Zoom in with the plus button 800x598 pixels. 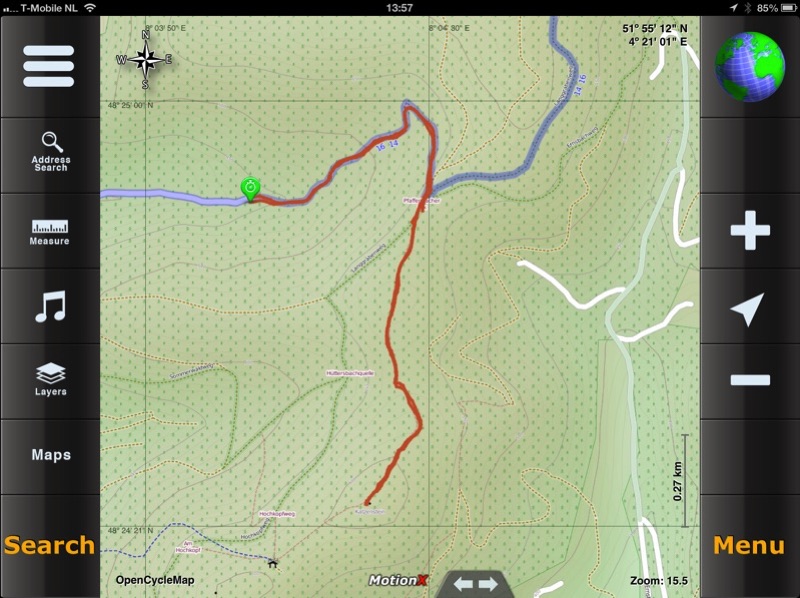tap(750, 232)
